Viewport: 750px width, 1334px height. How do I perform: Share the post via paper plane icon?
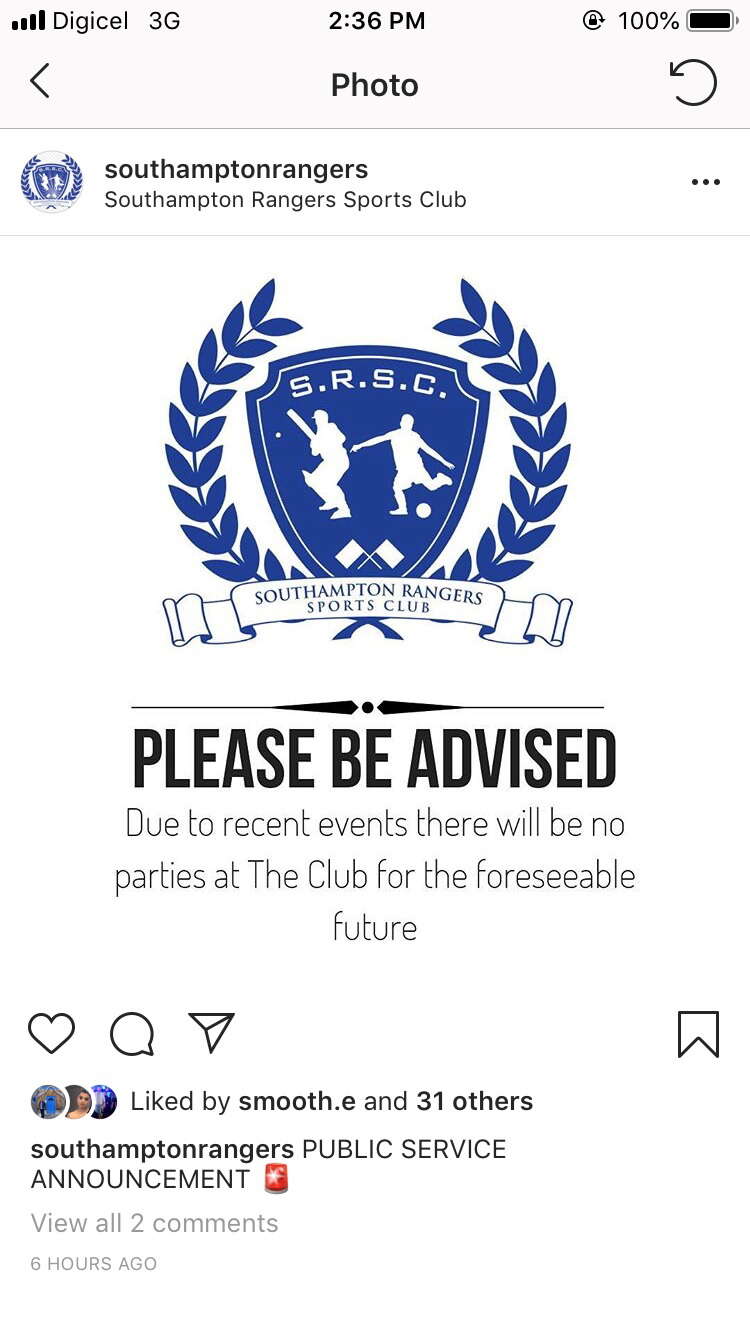pos(211,1033)
